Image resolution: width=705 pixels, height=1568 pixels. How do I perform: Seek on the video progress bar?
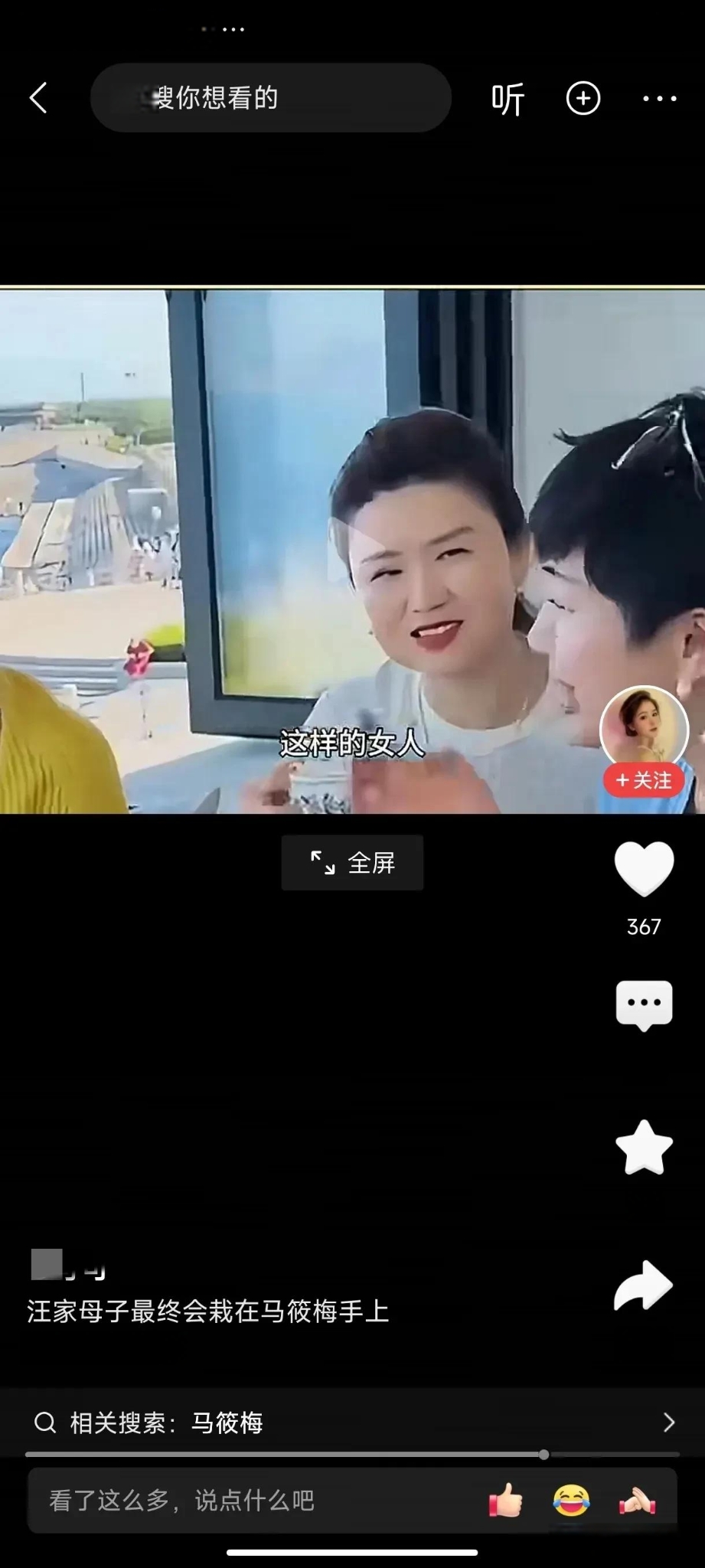coord(352,1454)
